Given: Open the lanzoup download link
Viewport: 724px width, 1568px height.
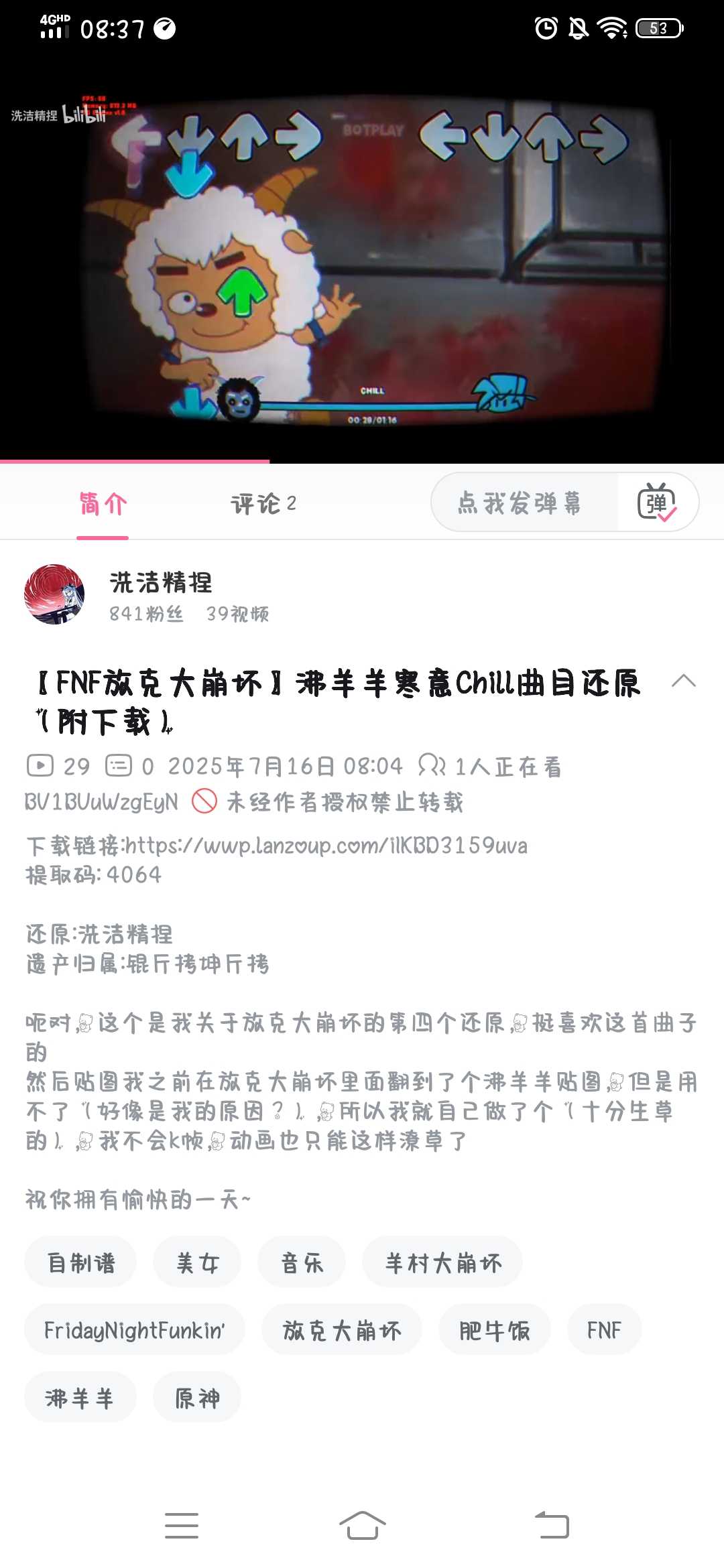Looking at the screenshot, I should tap(326, 846).
